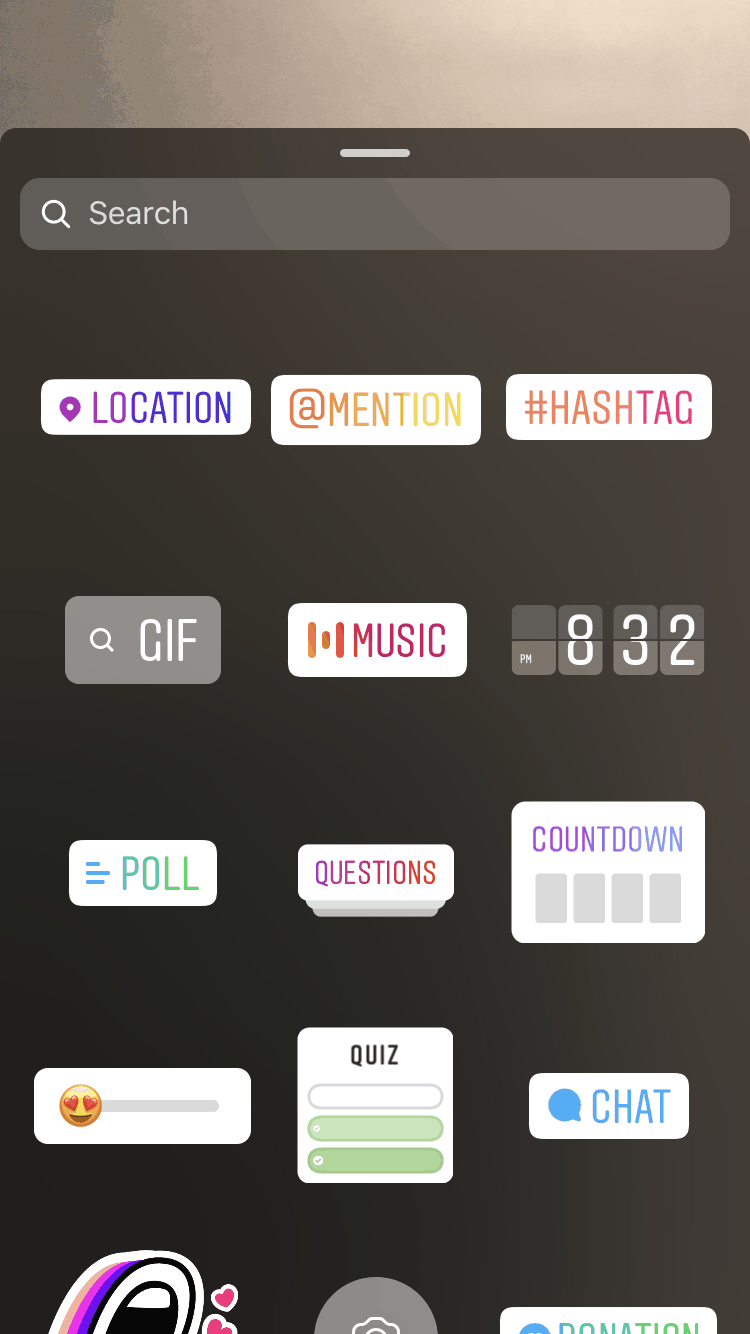Add the Location sticker
The width and height of the screenshot is (750, 1334).
[x=146, y=407]
